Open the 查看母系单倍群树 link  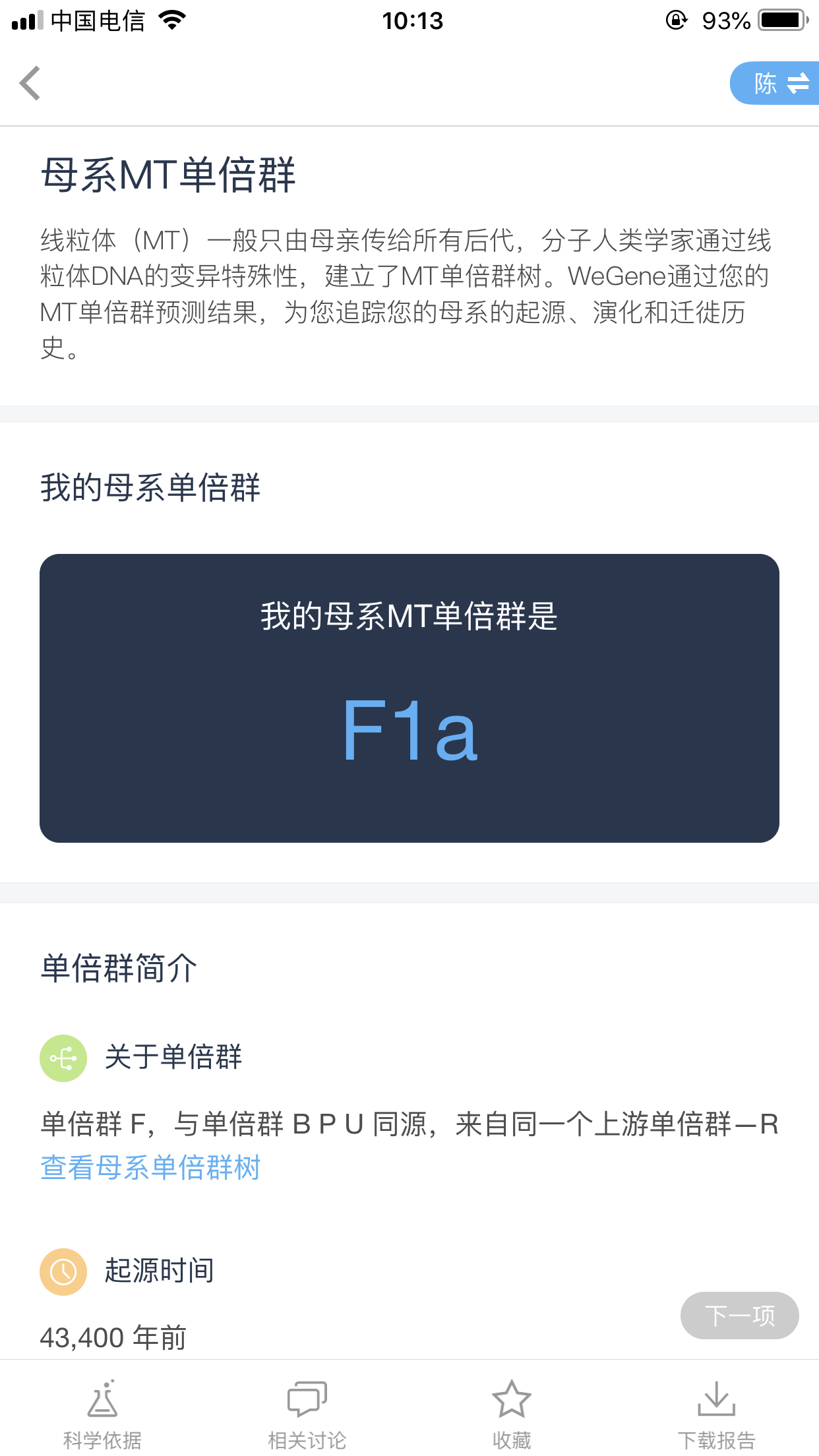coord(150,1167)
